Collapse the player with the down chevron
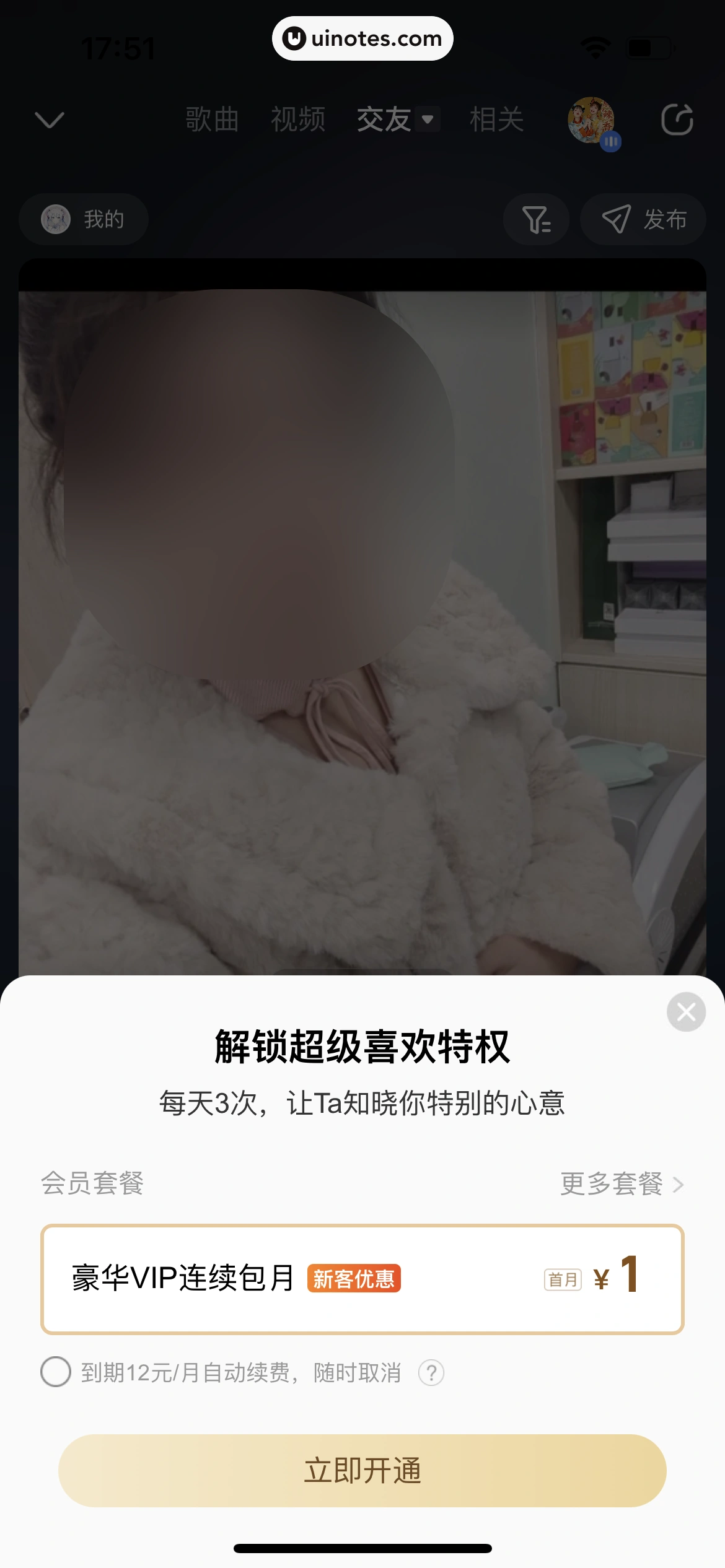 coord(50,120)
